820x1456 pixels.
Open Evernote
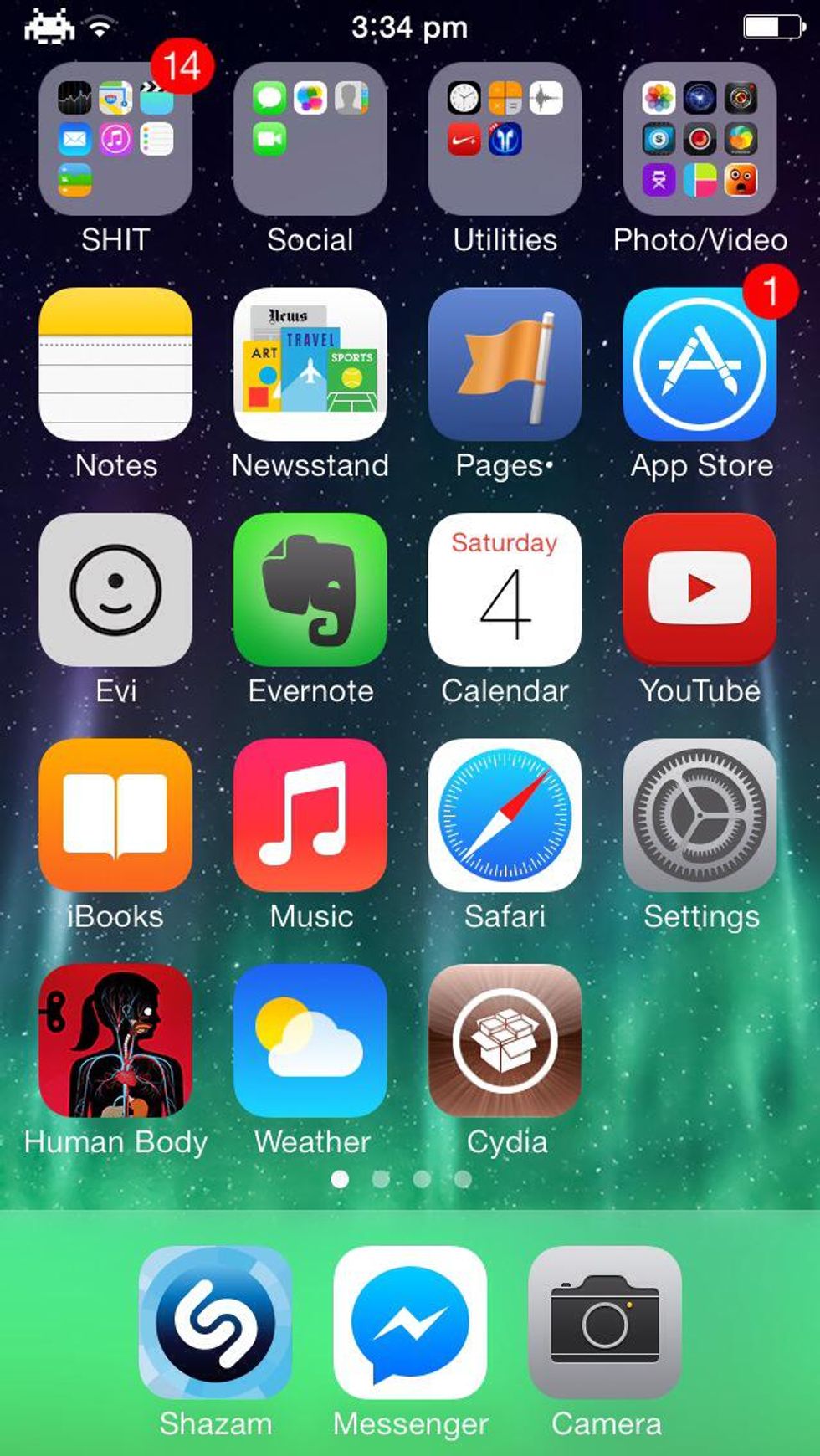[x=310, y=590]
